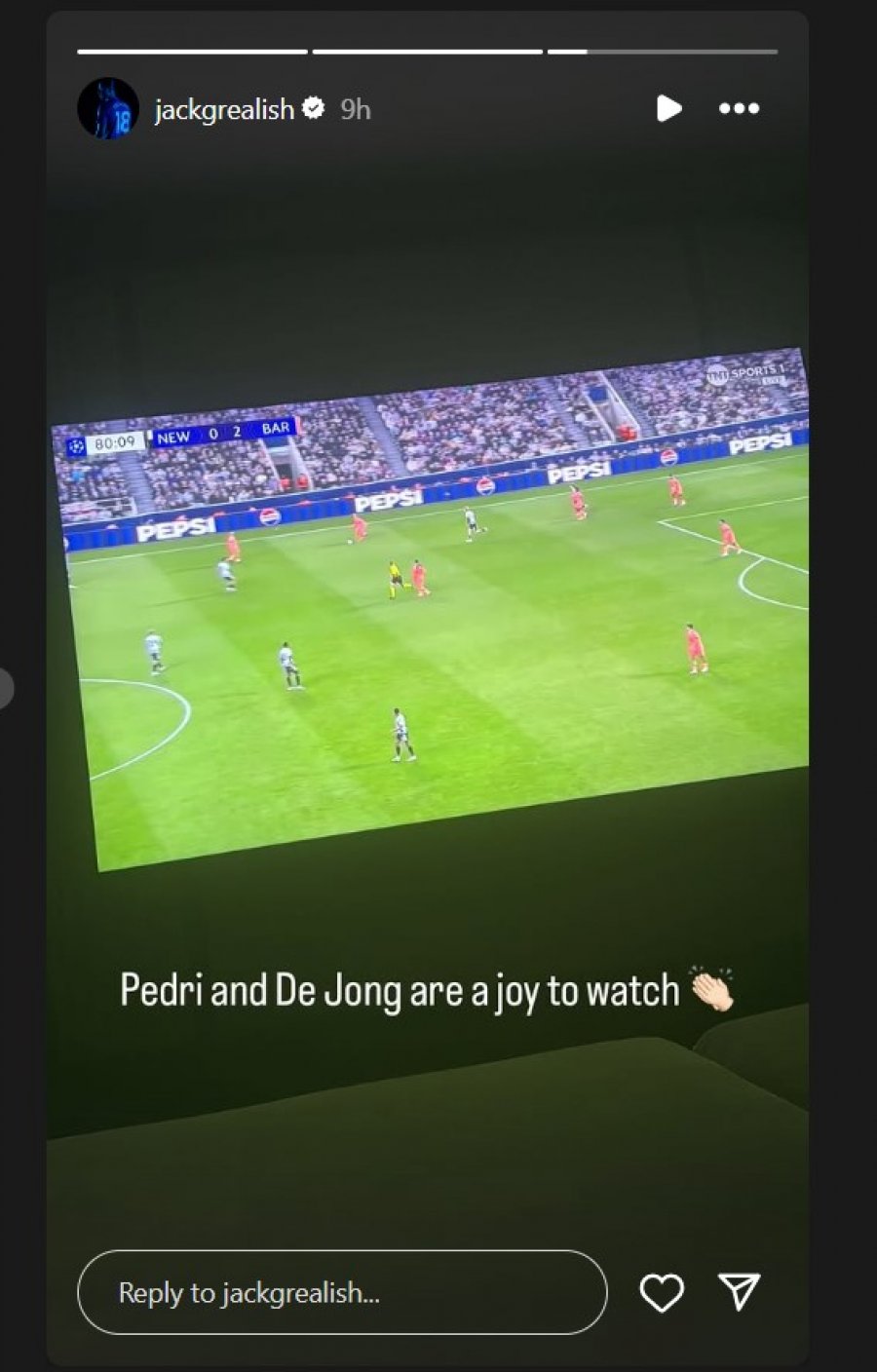
Task: Share the story via paper plane icon
Action: pyautogui.click(x=739, y=1291)
